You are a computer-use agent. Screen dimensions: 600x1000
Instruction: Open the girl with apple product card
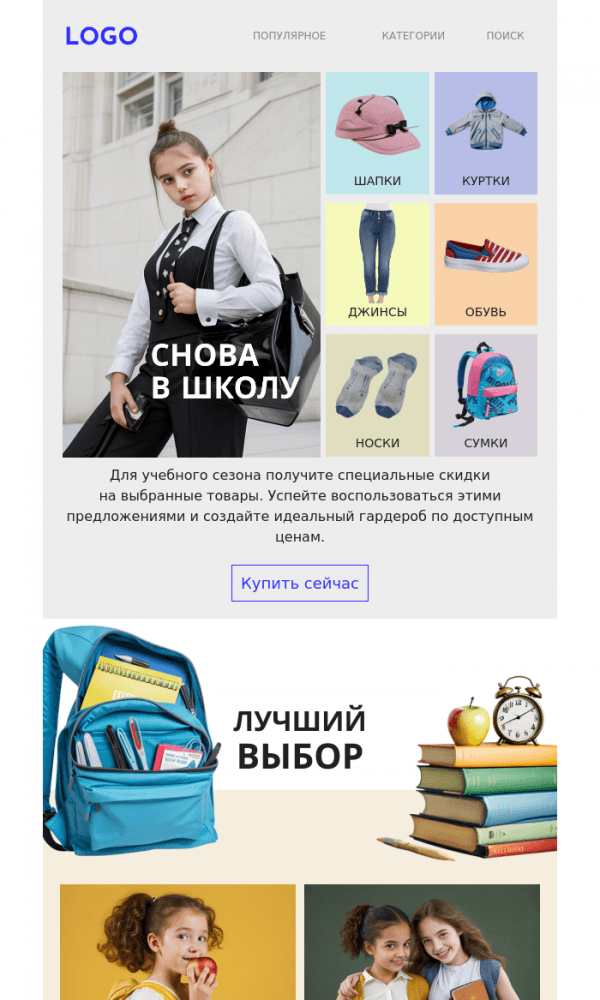point(178,942)
